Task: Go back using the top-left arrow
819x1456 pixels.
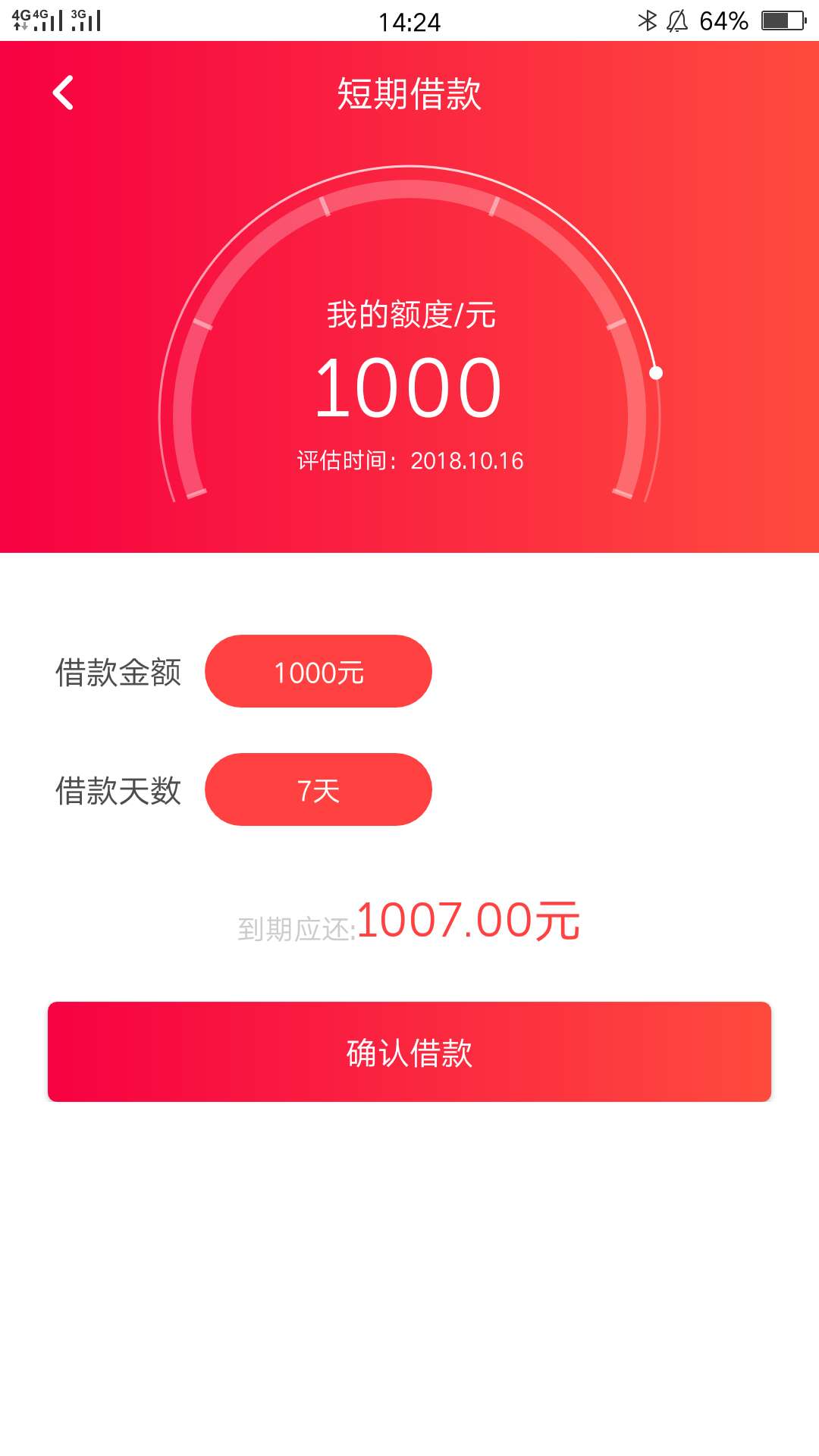Action: point(63,93)
